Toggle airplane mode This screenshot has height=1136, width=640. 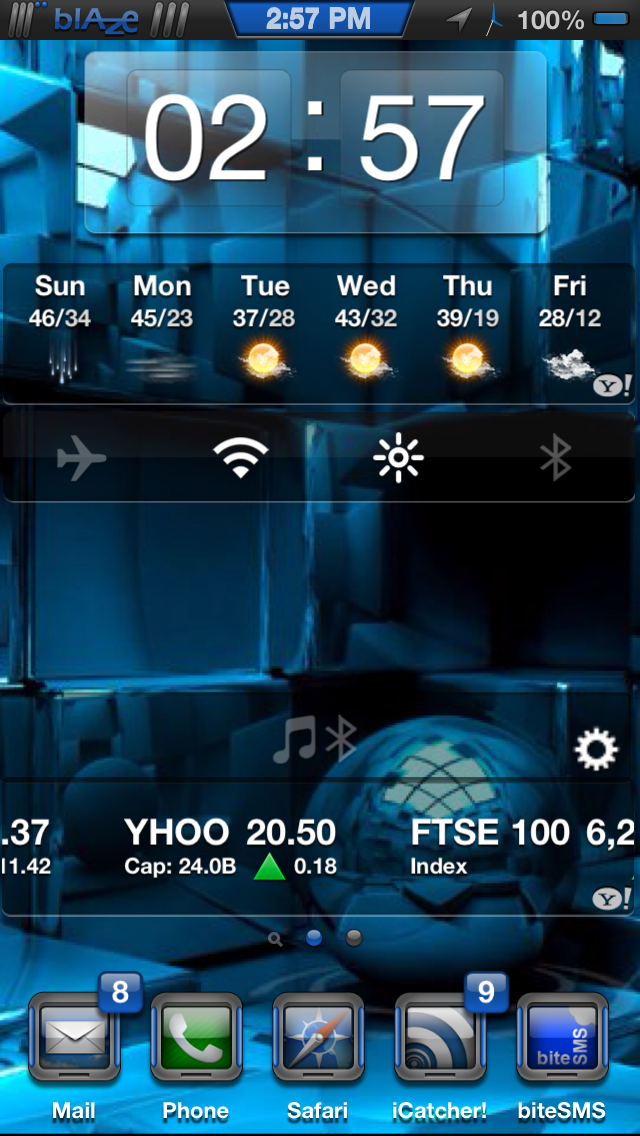point(82,460)
